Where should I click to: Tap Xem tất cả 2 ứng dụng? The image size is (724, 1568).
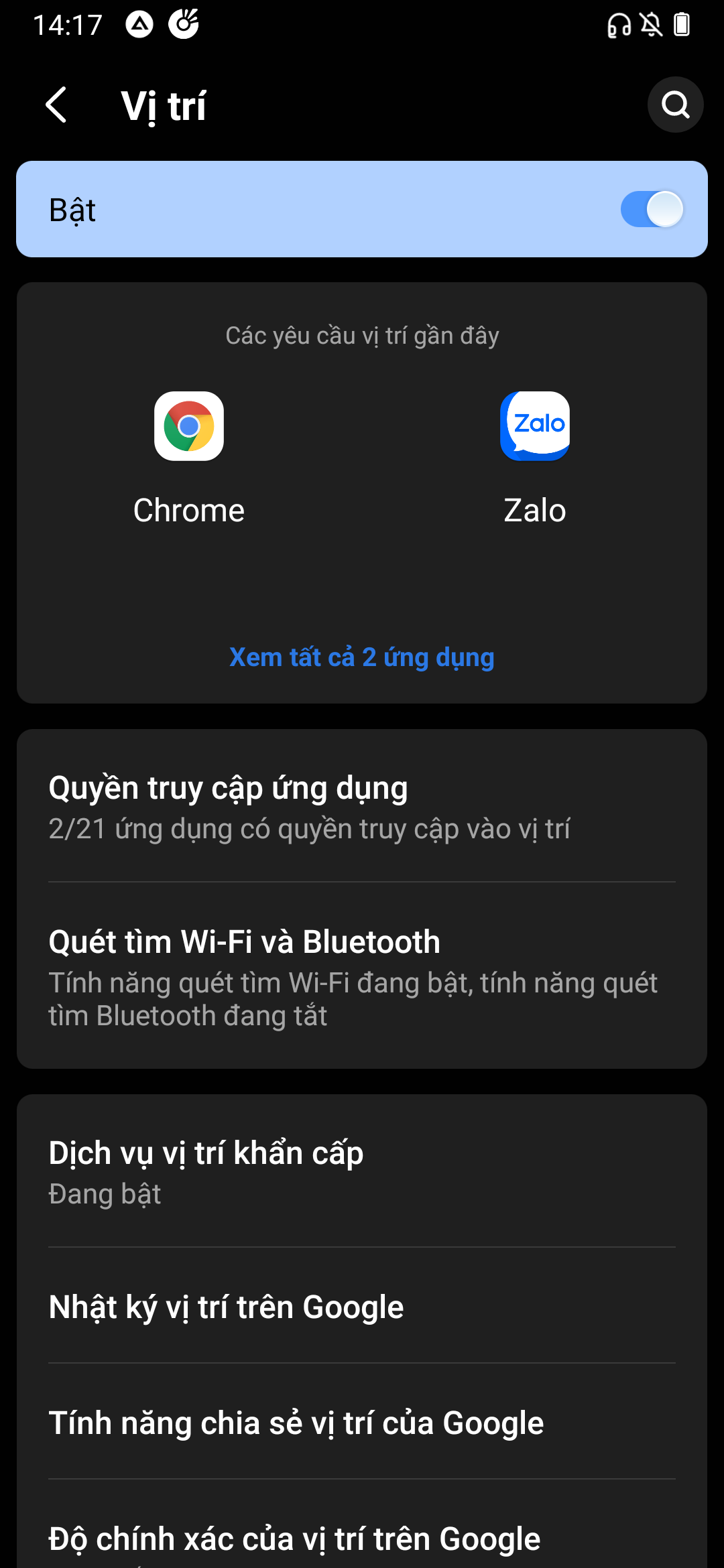coord(362,657)
